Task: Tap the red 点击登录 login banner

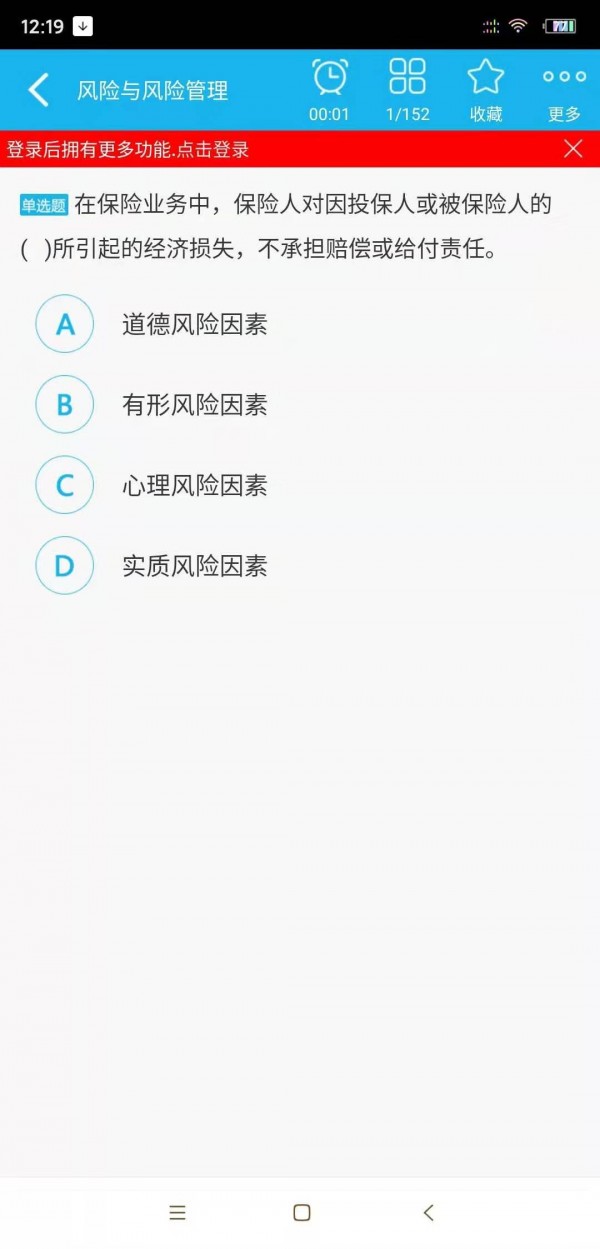Action: click(x=128, y=150)
